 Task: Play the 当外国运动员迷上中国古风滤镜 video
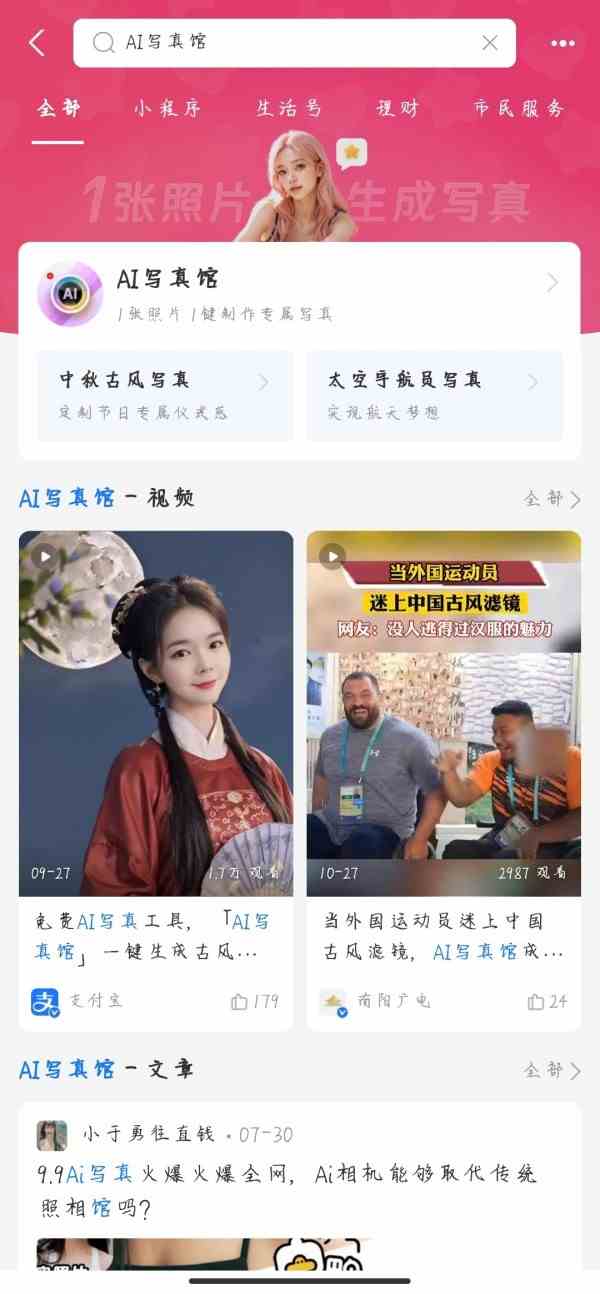[x=443, y=712]
